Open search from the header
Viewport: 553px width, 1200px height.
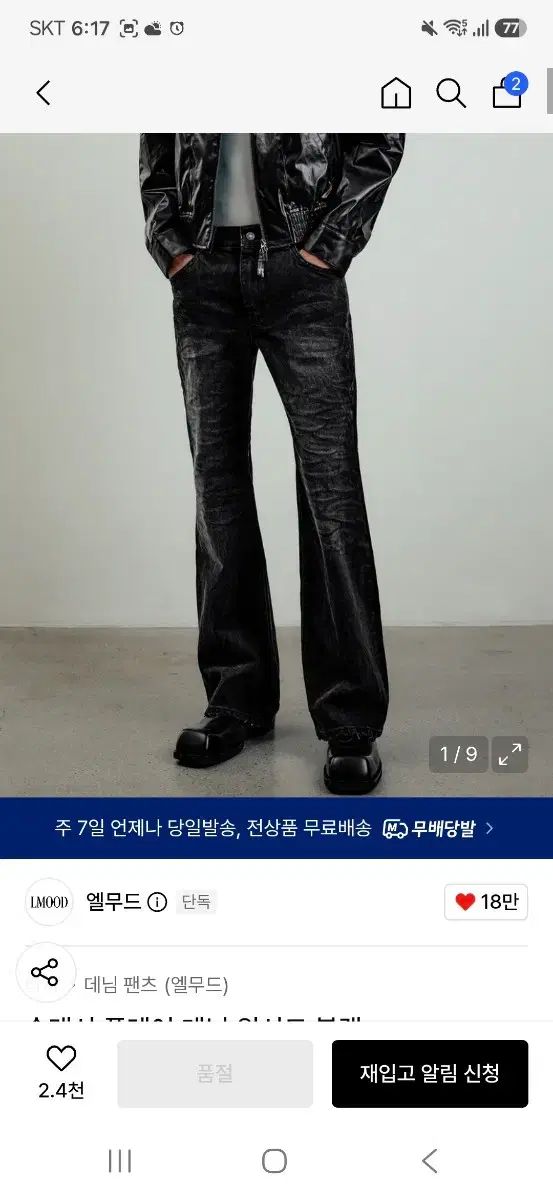451,93
